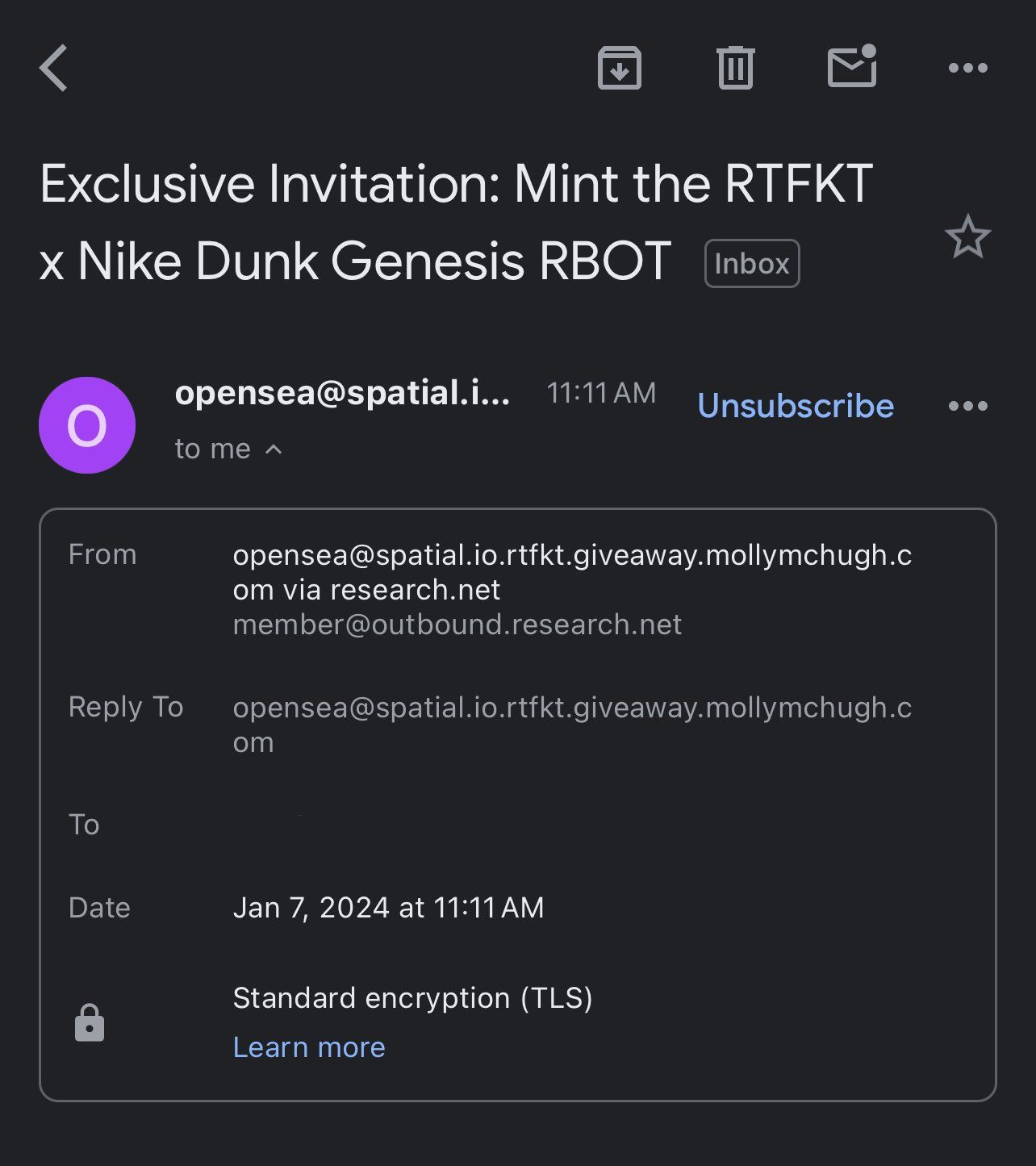Viewport: 1036px width, 1166px height.
Task: Open the sender's purple avatar
Action: coord(87,425)
